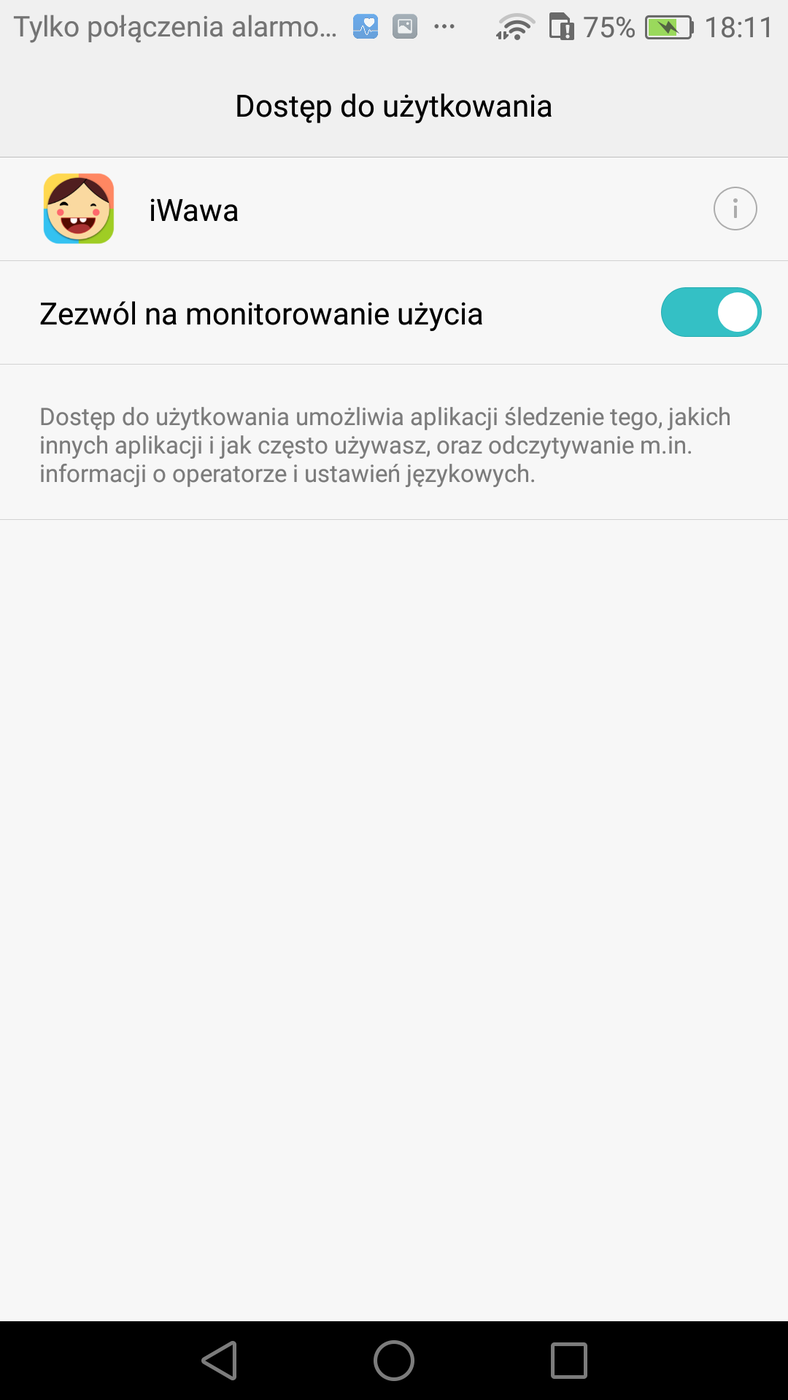Open the Recents navigation button
Image resolution: width=788 pixels, height=1400 pixels.
tap(568, 1360)
